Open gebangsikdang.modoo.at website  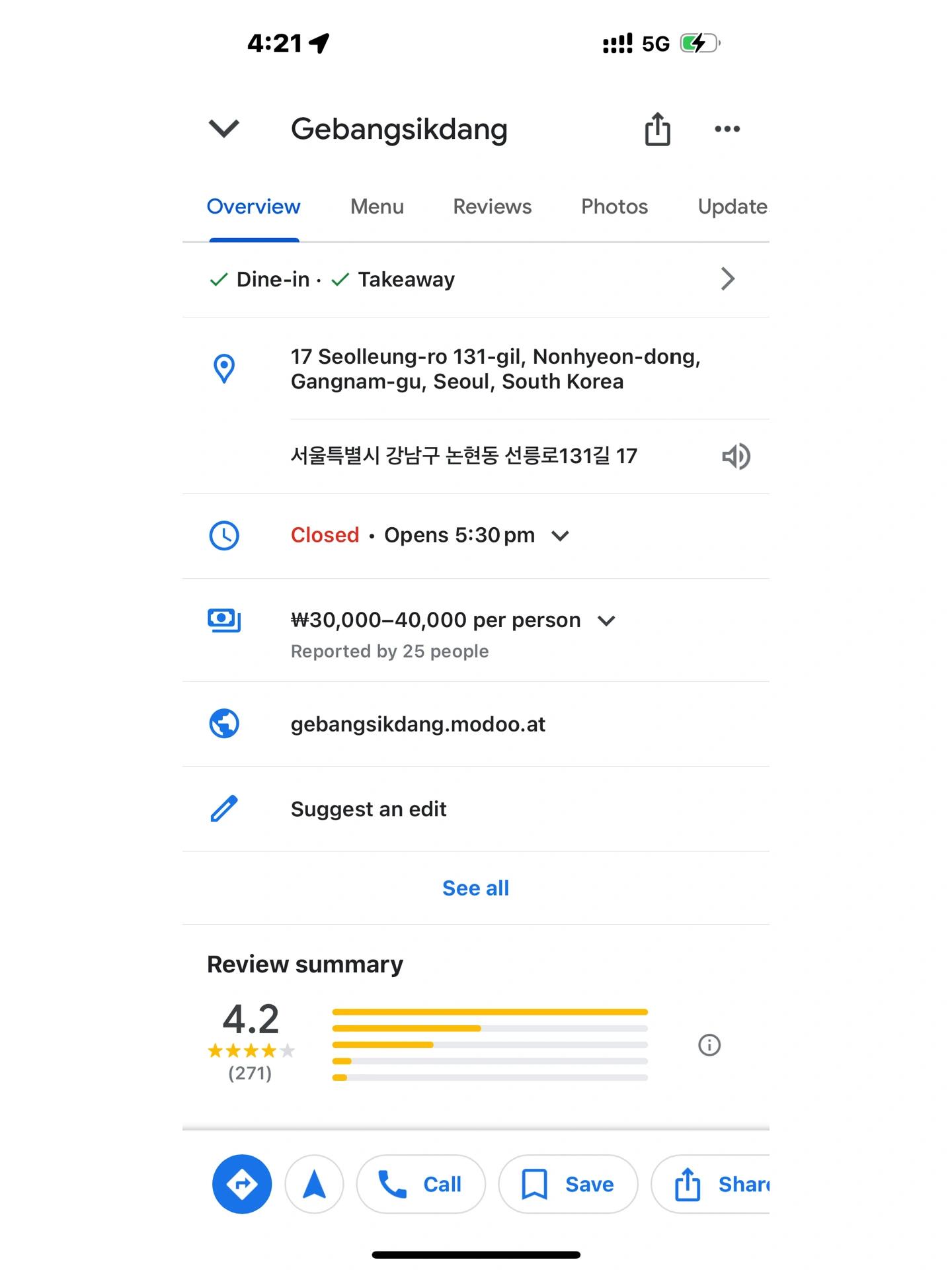pyautogui.click(x=418, y=724)
